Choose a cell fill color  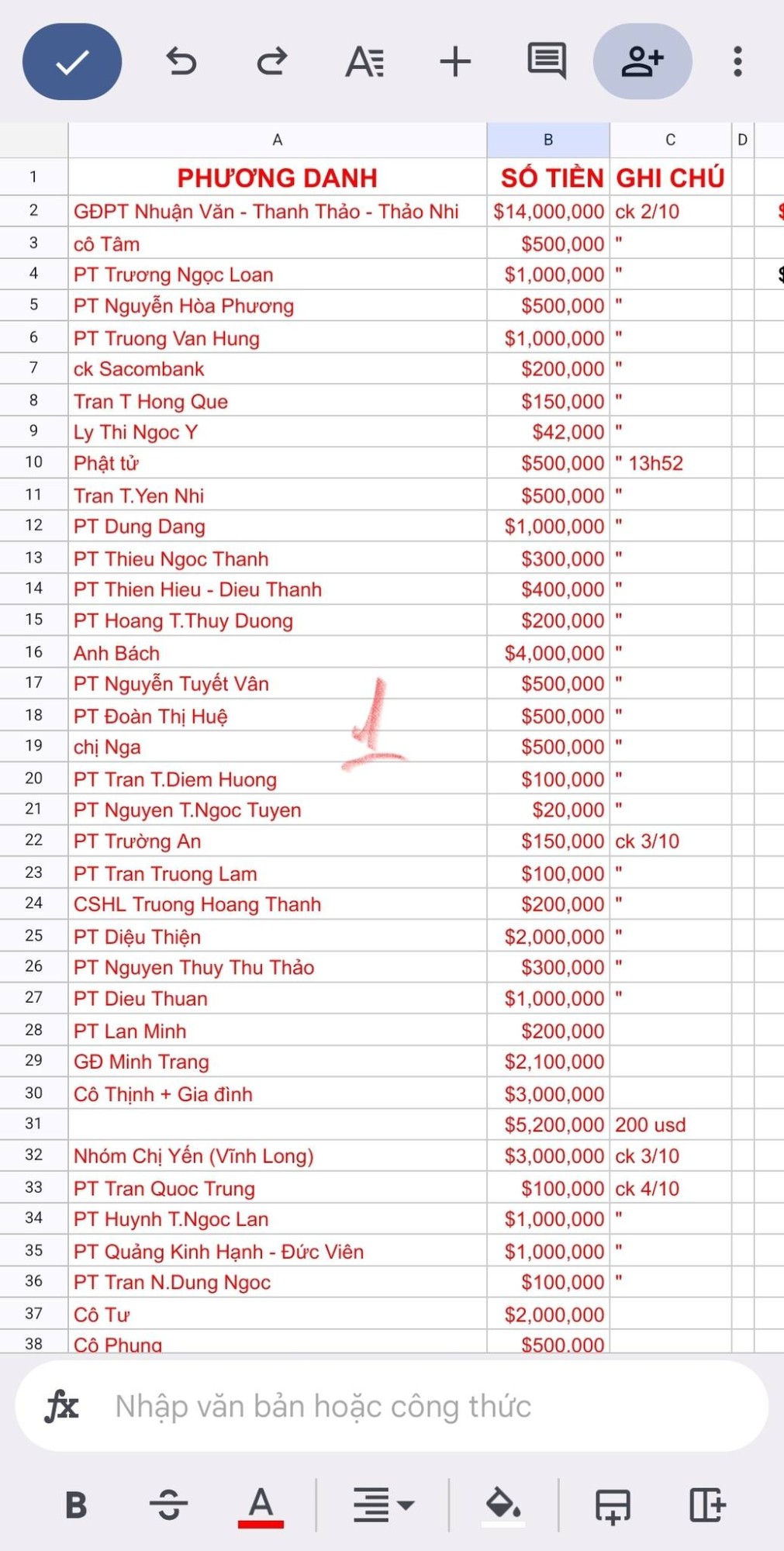[x=503, y=1505]
